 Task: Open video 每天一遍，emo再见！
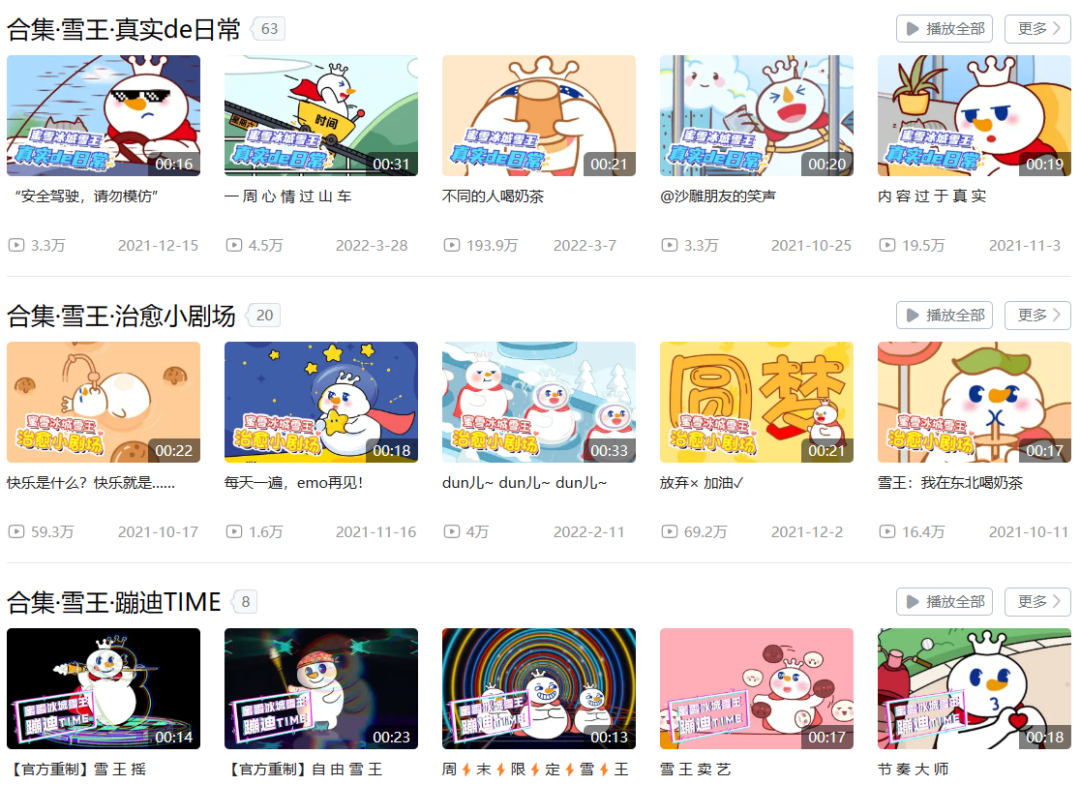coord(321,402)
